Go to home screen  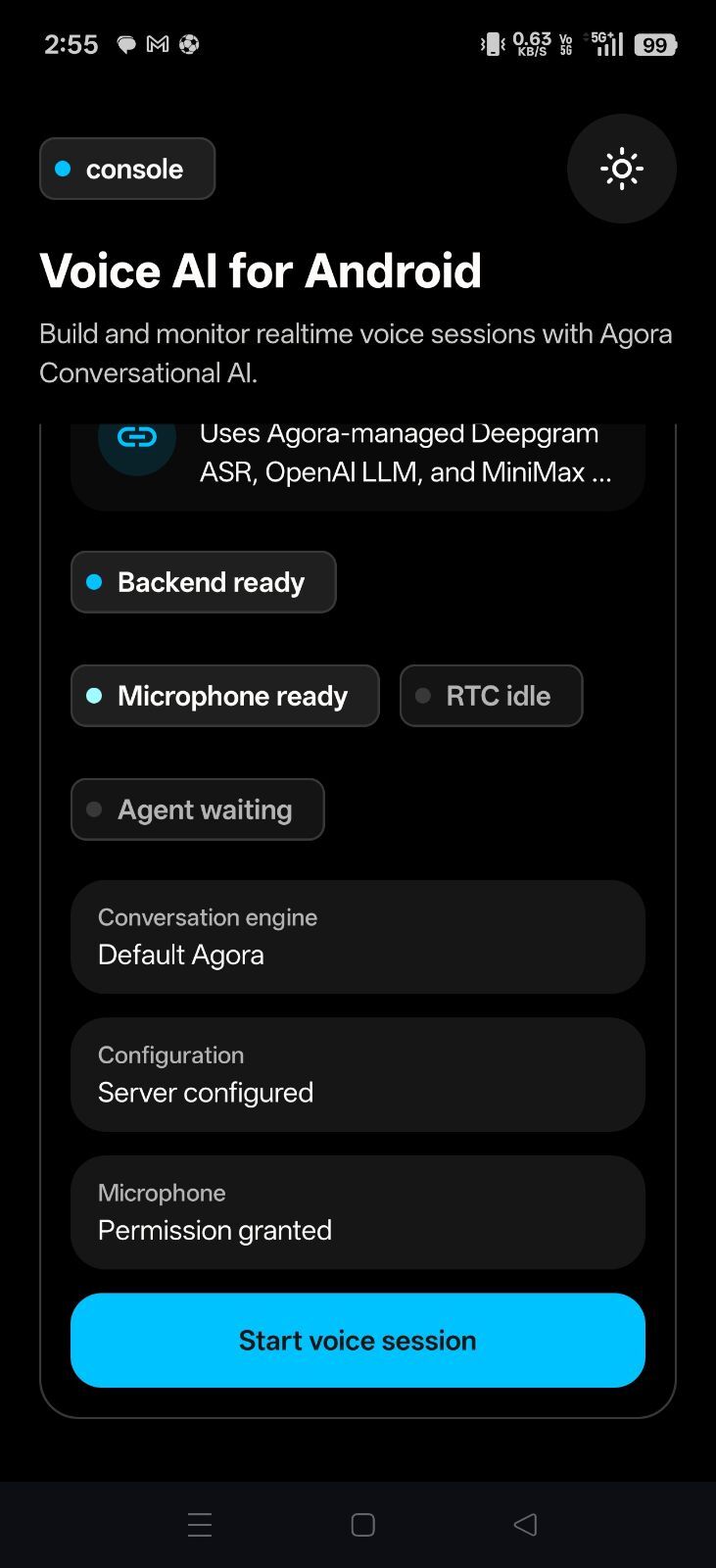(x=363, y=1524)
